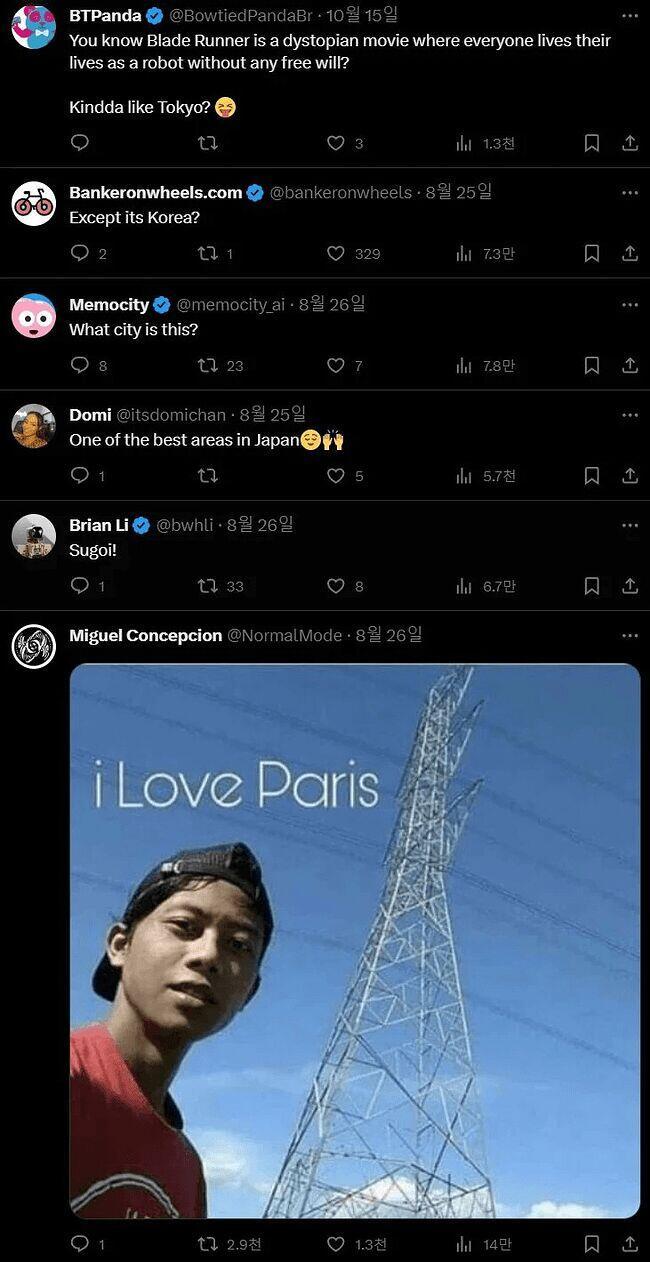This screenshot has width=650, height=1262.
Task: Retweet Brian Li's 'Sugoi!' tweet
Action: pyautogui.click(x=208, y=586)
